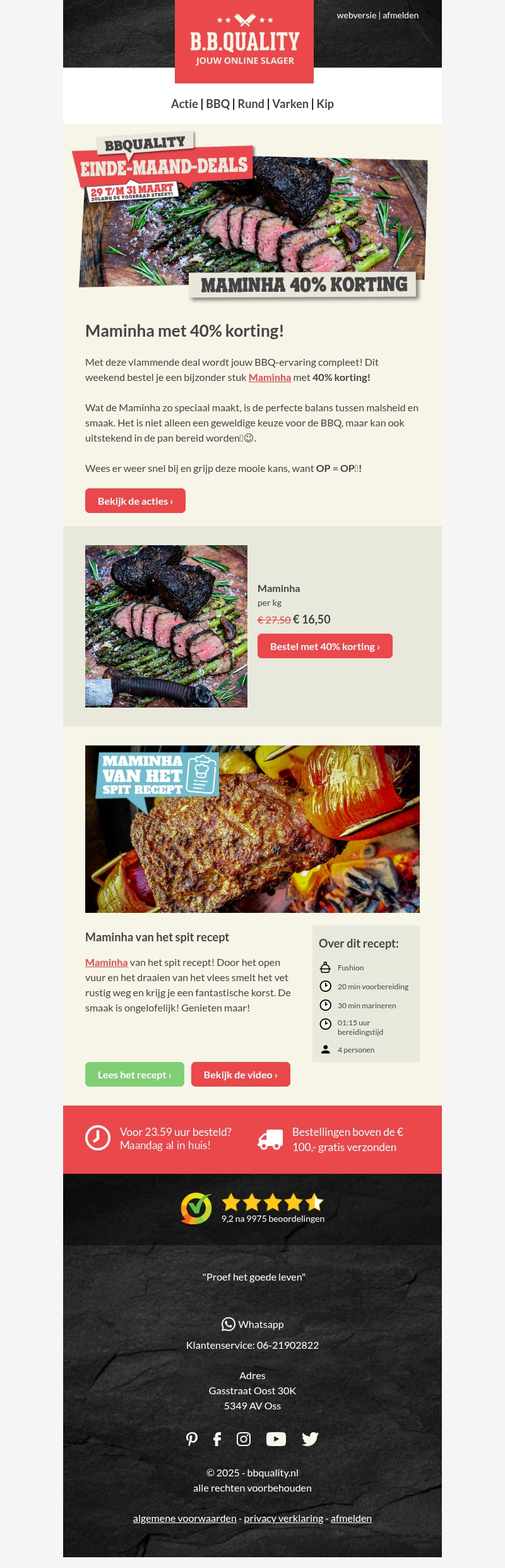This screenshot has width=505, height=1568.
Task: Tap the Bekijk de video button
Action: pyautogui.click(x=241, y=1075)
